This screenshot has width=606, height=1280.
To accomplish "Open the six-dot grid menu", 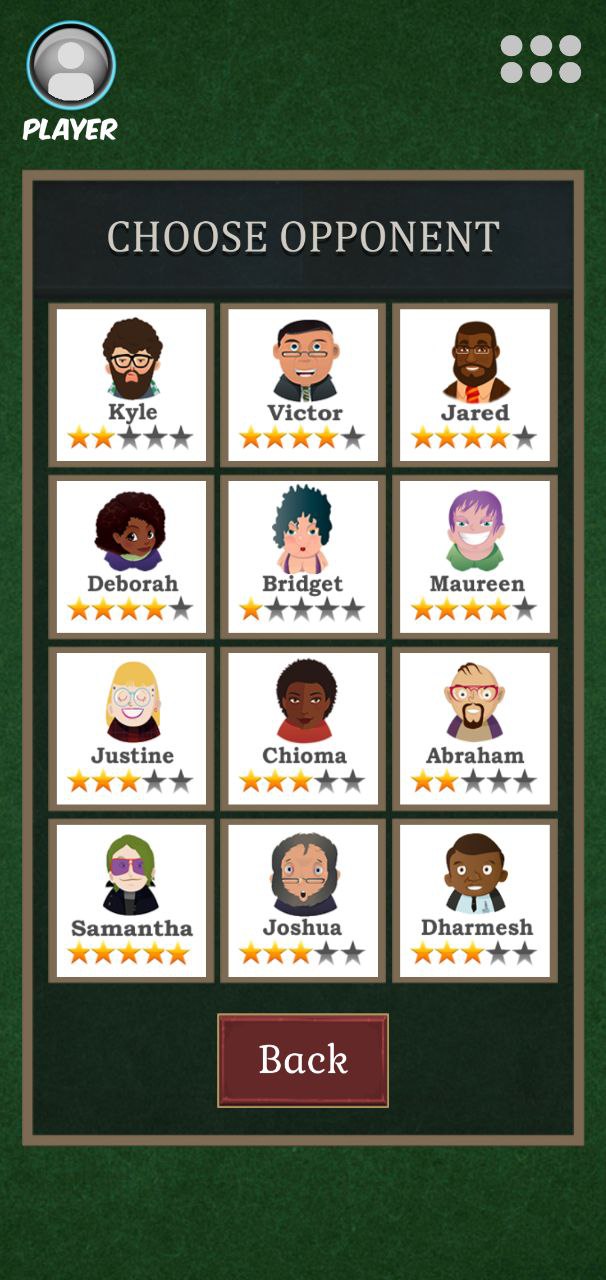I will (x=541, y=59).
